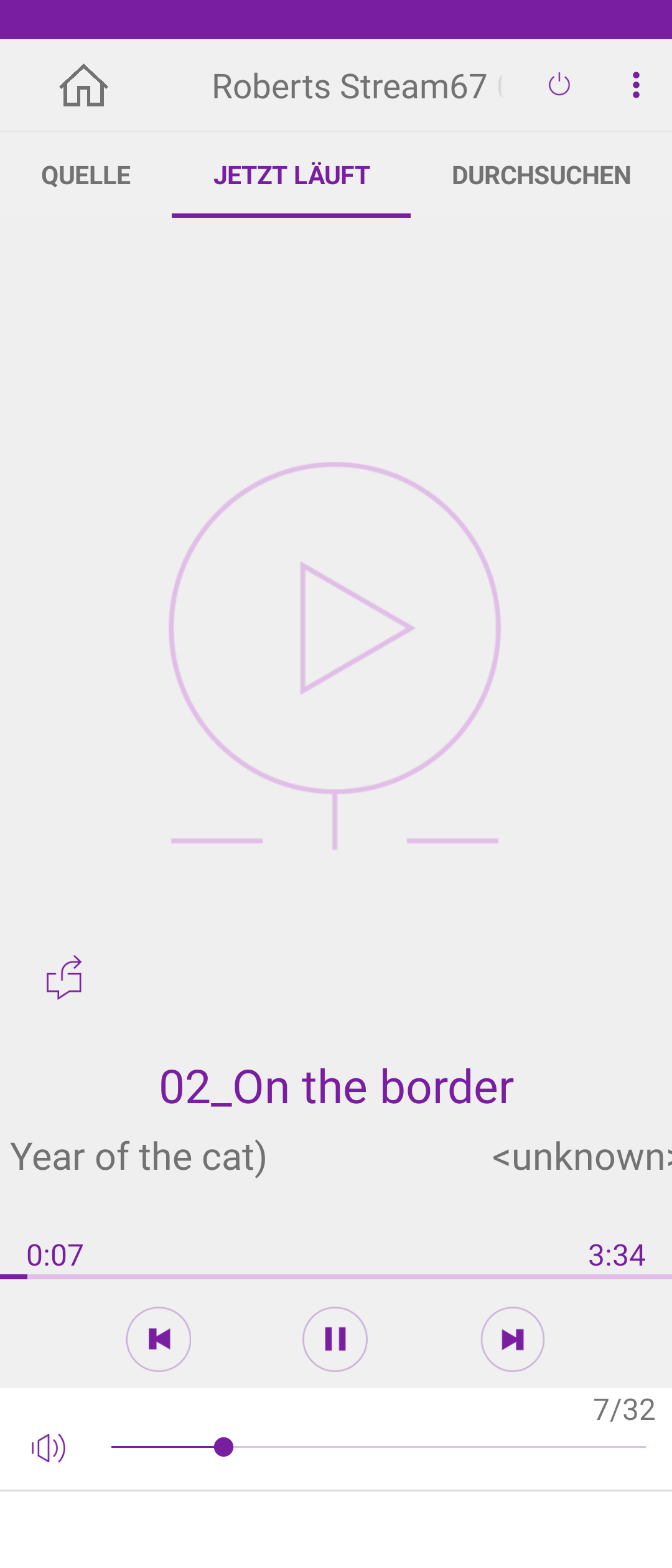This screenshot has height=1568, width=672.
Task: Tap the volume slider to adjust level
Action: 378,1447
